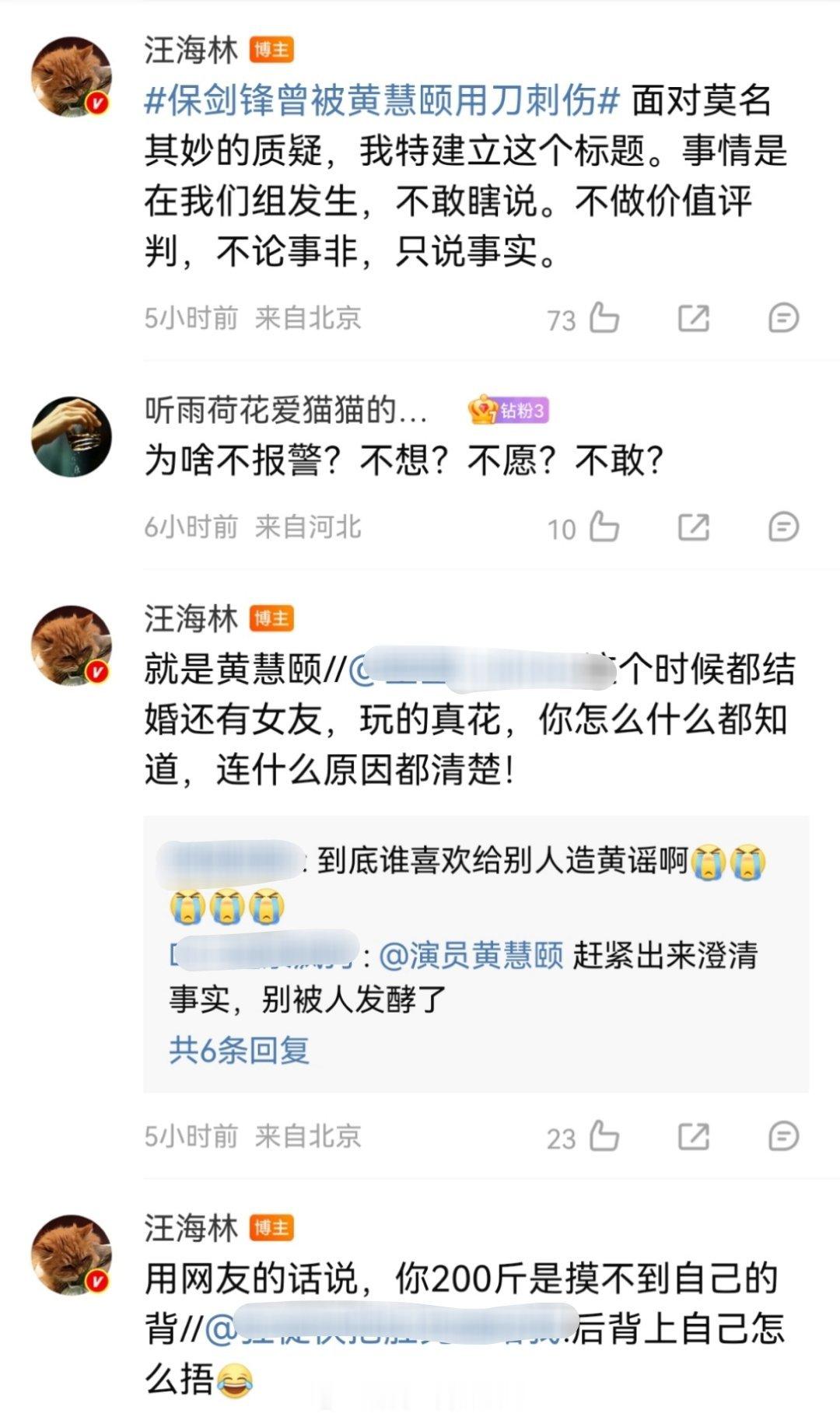Screen dimensions: 840x1417
Task: Select the laughing emoji in the bottom comment
Action: tap(233, 1382)
